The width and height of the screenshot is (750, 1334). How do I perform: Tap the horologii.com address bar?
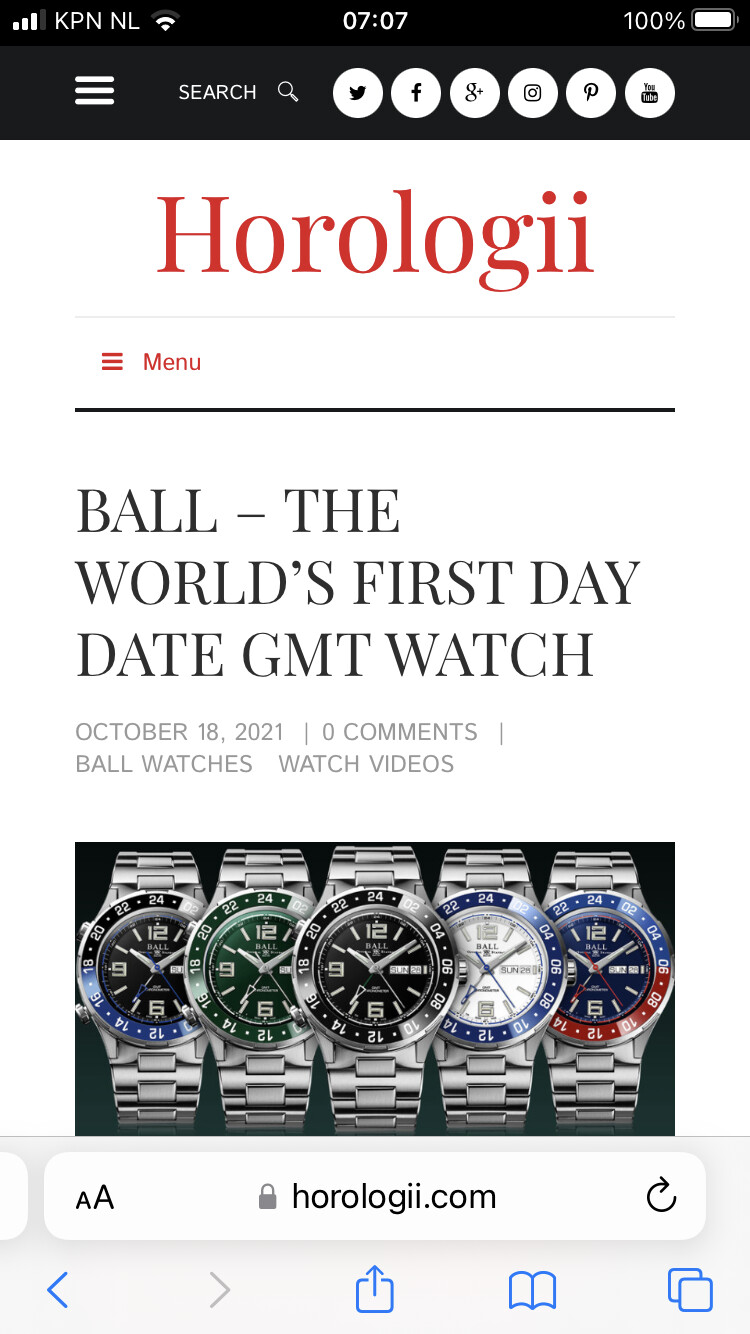tap(376, 1196)
